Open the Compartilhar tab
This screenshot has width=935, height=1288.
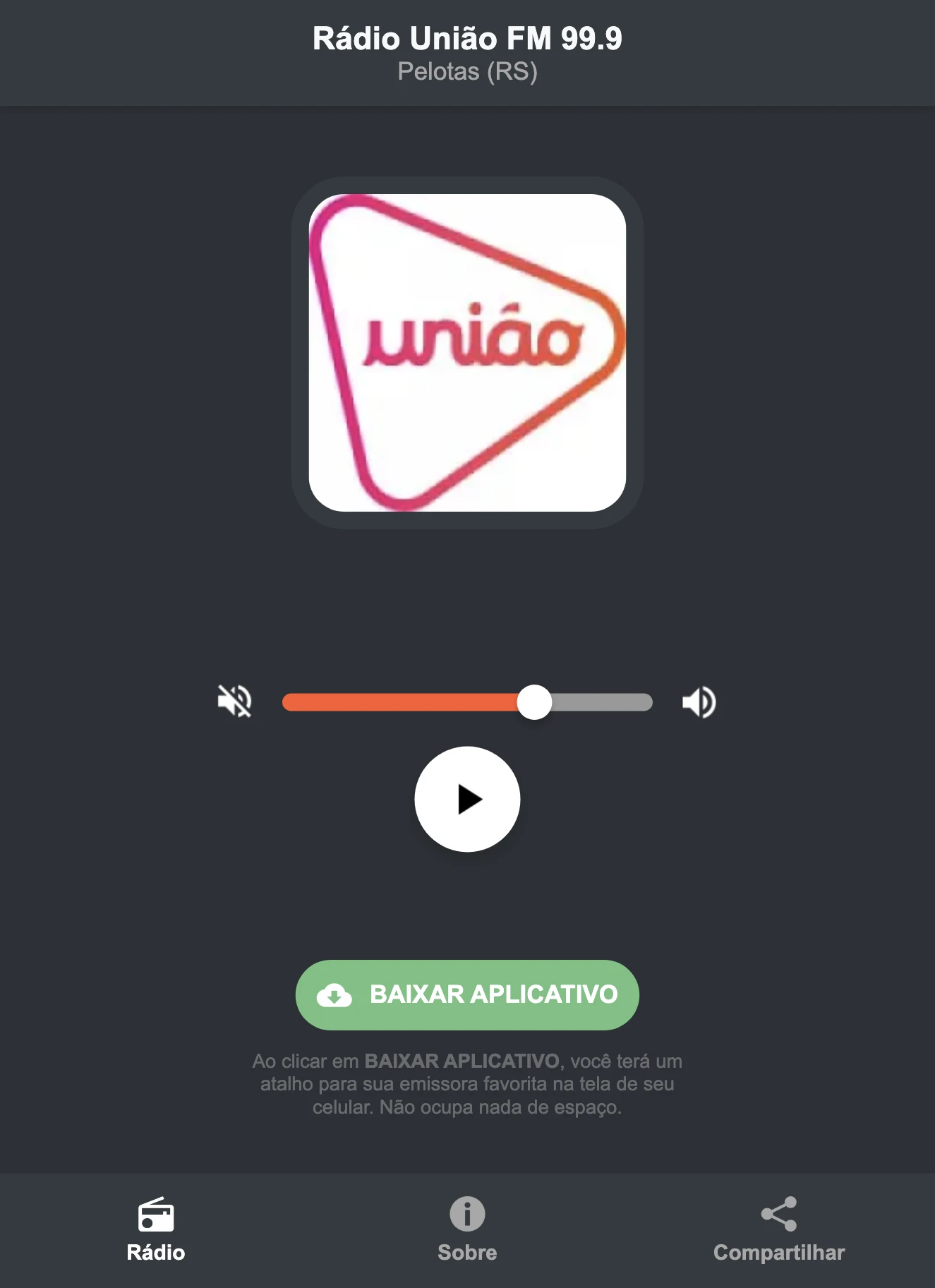pyautogui.click(x=779, y=1228)
